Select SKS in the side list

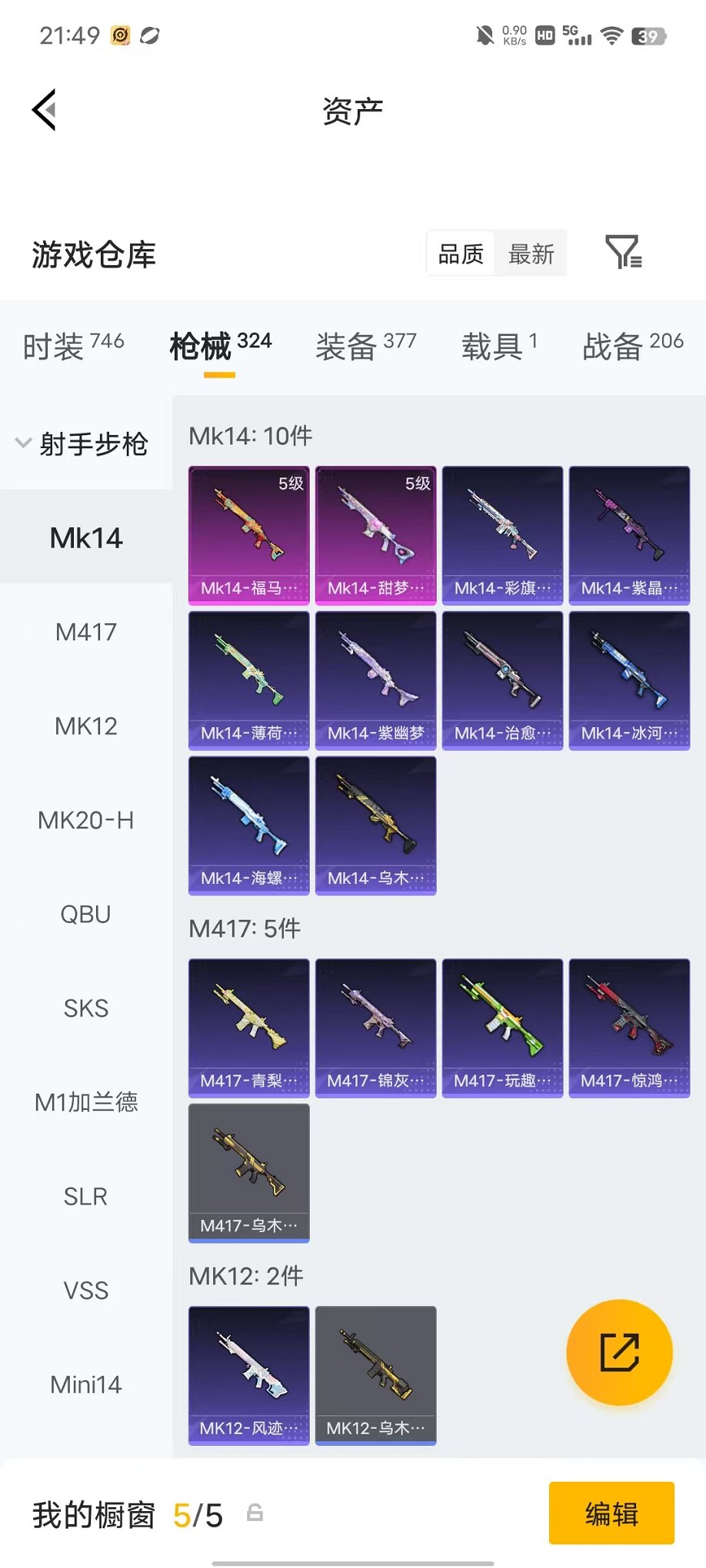click(x=86, y=1008)
